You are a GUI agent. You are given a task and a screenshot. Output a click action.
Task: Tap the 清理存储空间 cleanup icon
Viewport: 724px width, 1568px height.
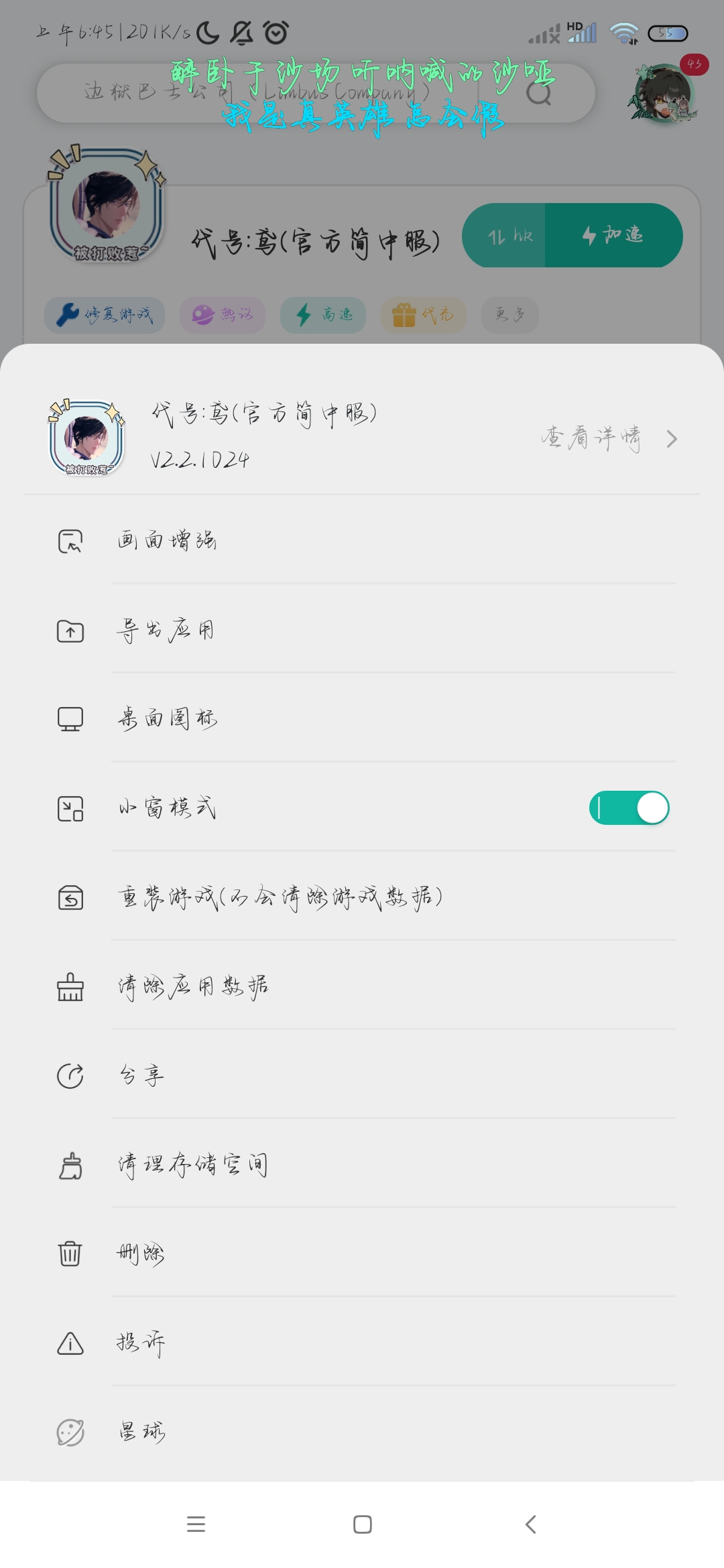(70, 1164)
